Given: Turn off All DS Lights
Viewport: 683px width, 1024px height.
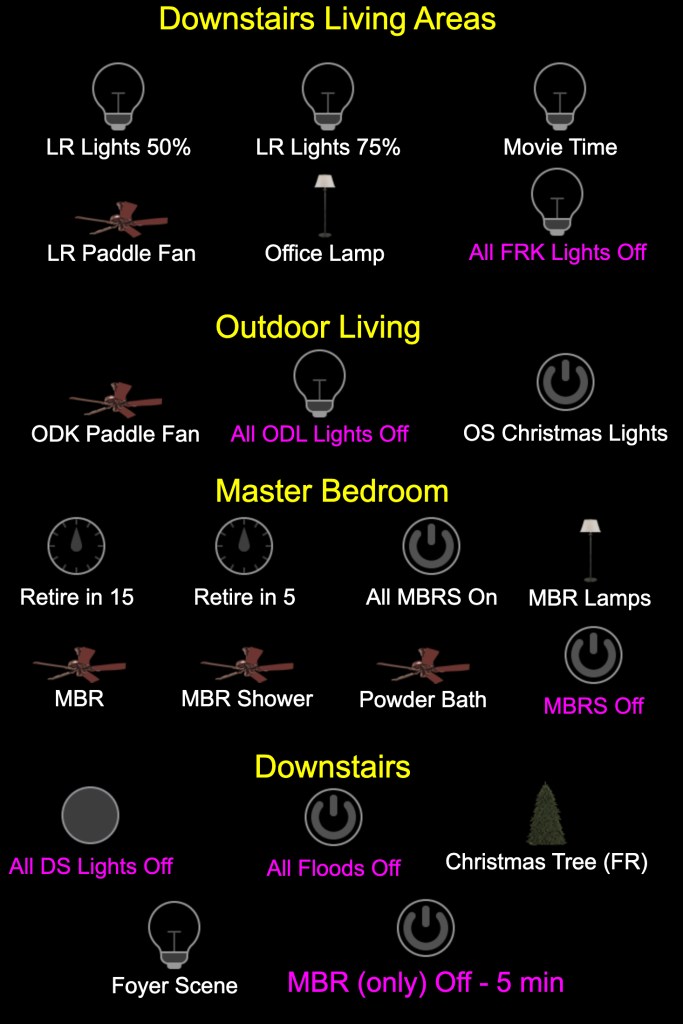Looking at the screenshot, I should [91, 816].
